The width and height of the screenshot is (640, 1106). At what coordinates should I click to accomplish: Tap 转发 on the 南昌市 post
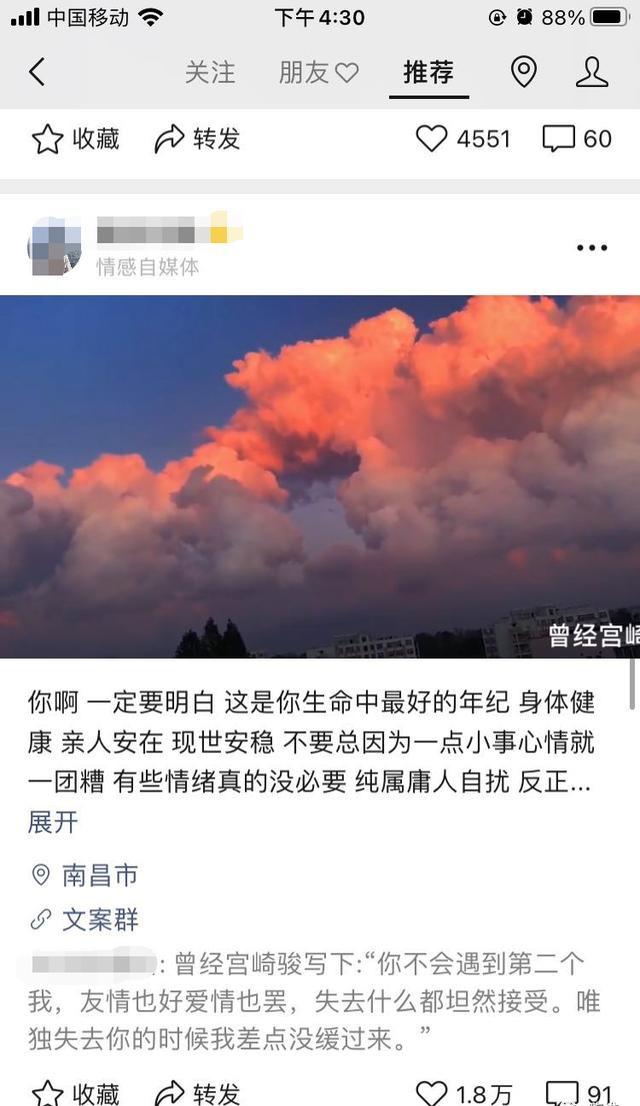198,1092
